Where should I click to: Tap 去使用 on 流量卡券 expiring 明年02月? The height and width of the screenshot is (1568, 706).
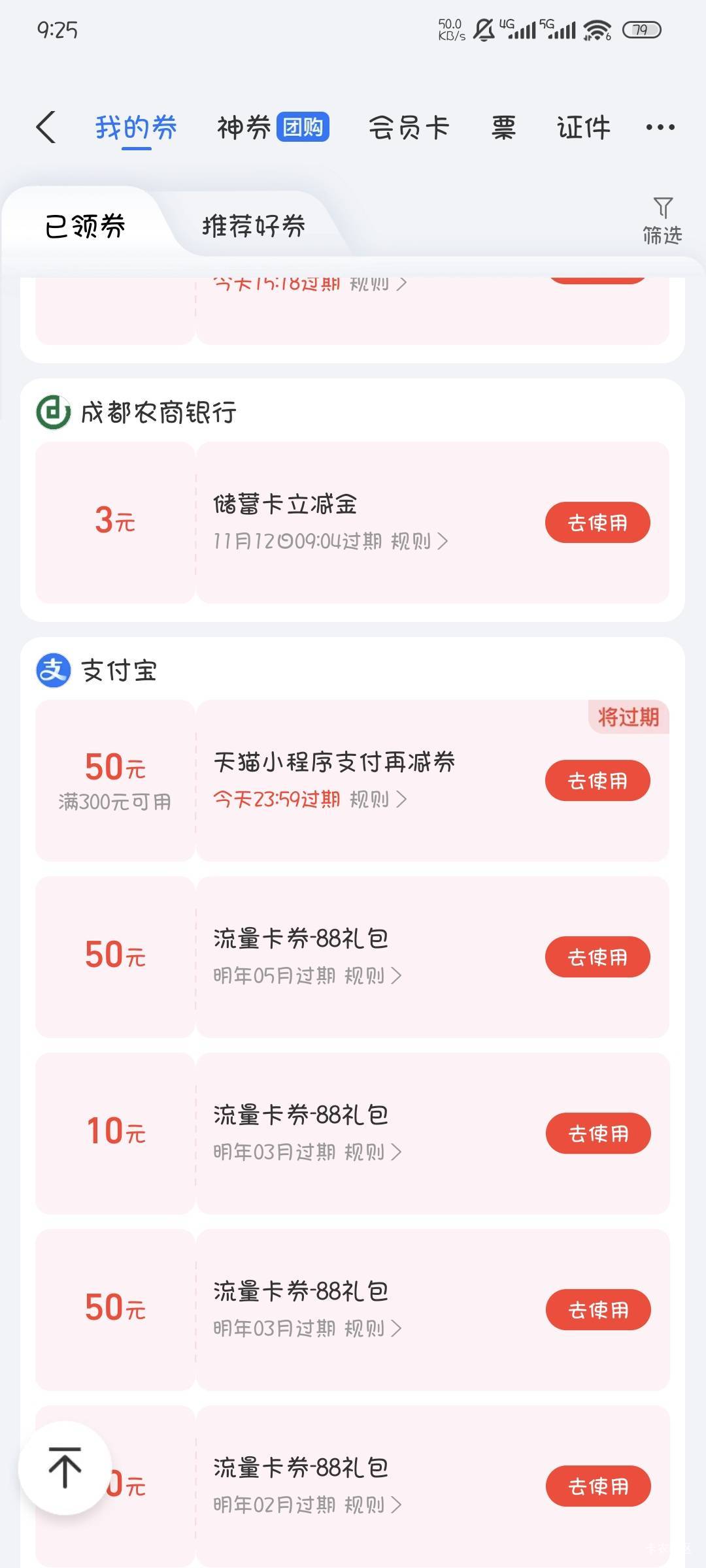[x=597, y=1486]
